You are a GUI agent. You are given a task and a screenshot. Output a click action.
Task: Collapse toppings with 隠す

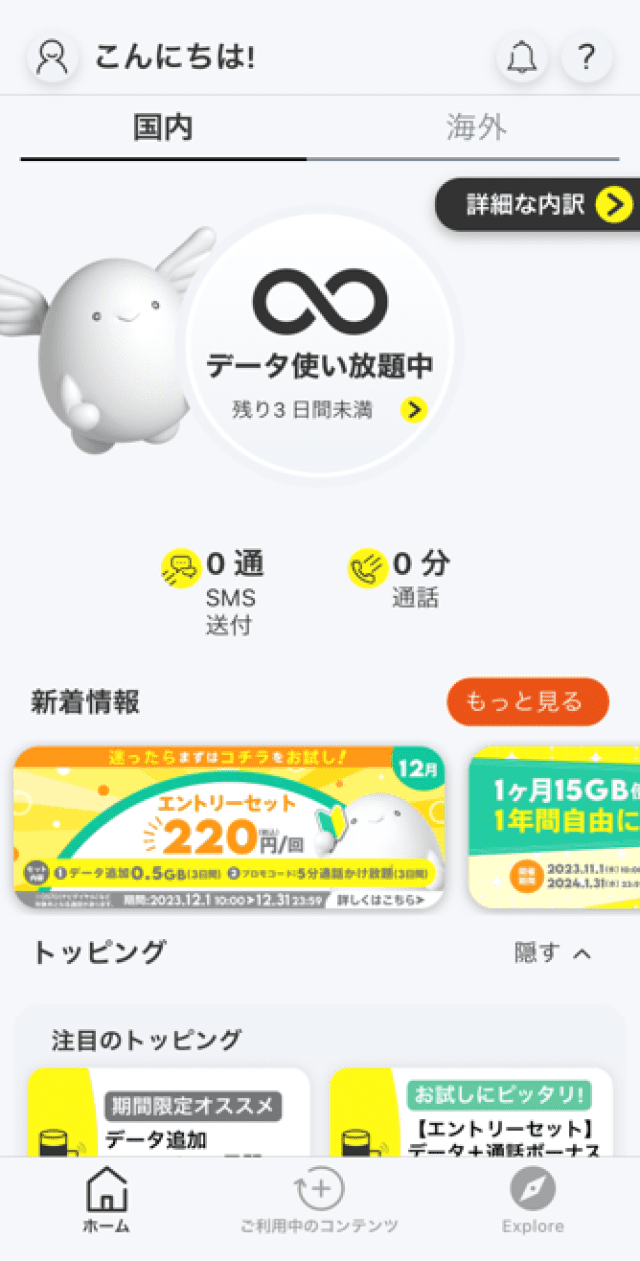[552, 953]
